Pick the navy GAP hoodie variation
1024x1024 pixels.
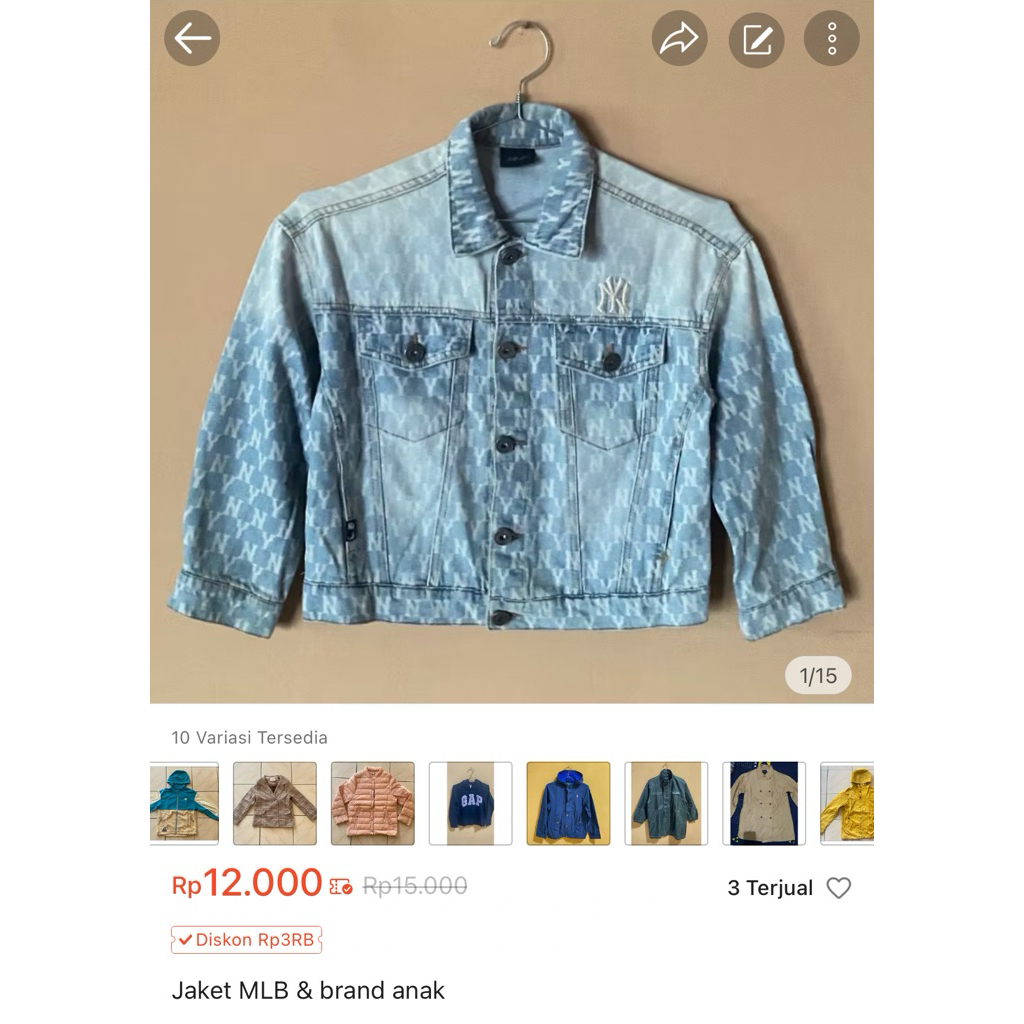coord(470,803)
